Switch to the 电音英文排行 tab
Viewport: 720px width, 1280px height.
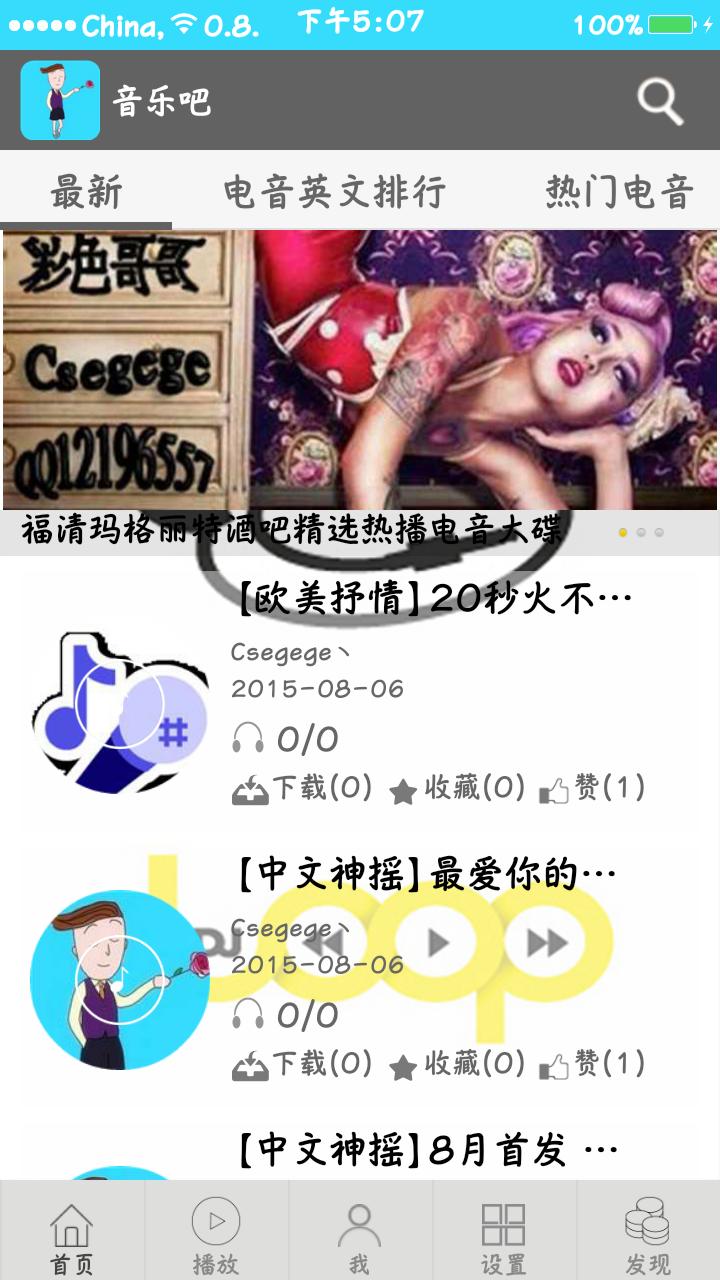point(334,191)
